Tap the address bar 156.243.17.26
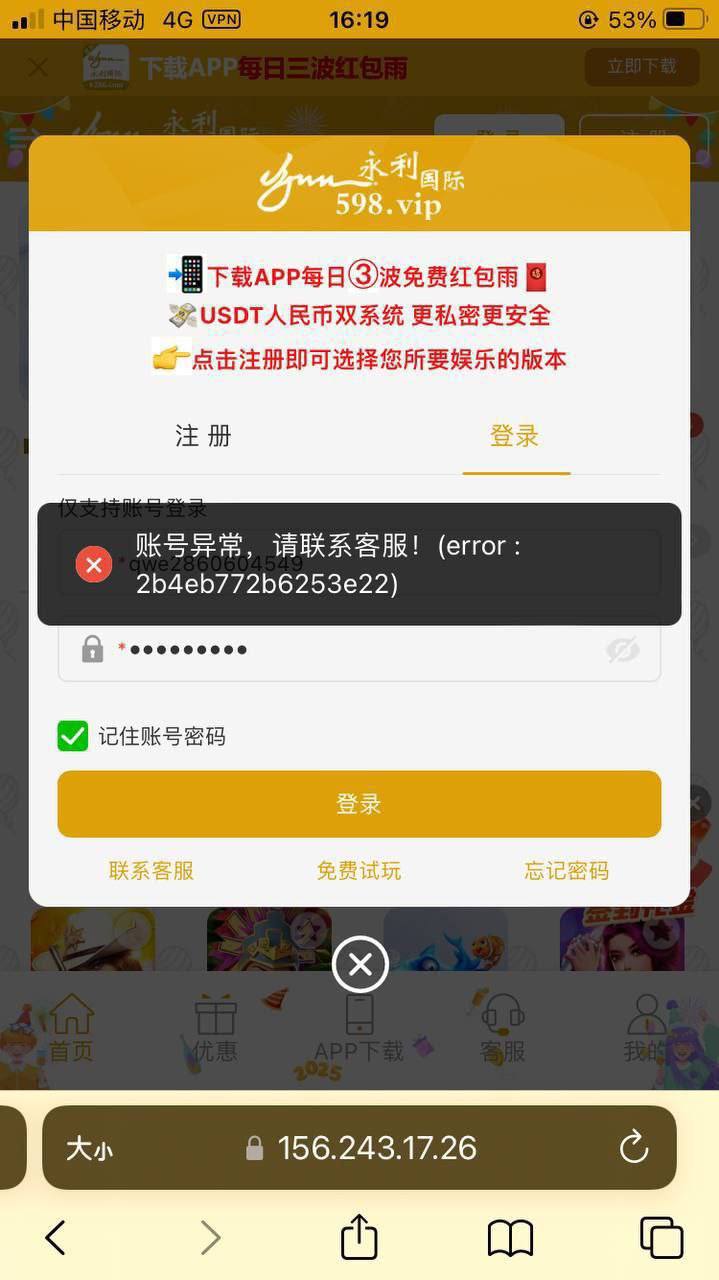Screen dimensions: 719x1280 point(376,1148)
